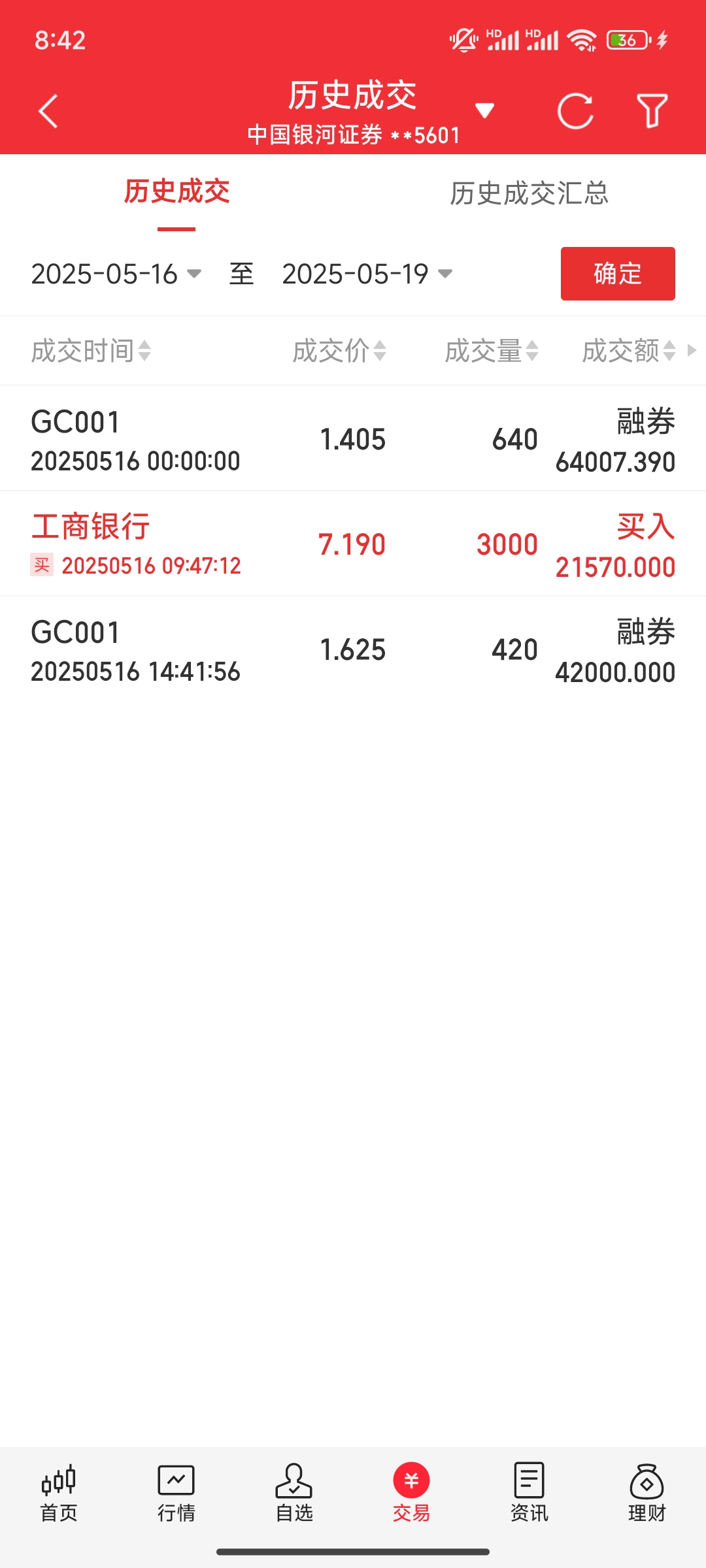Change end date 2025-05-19
Image resolution: width=706 pixels, height=1568 pixels.
(x=367, y=274)
